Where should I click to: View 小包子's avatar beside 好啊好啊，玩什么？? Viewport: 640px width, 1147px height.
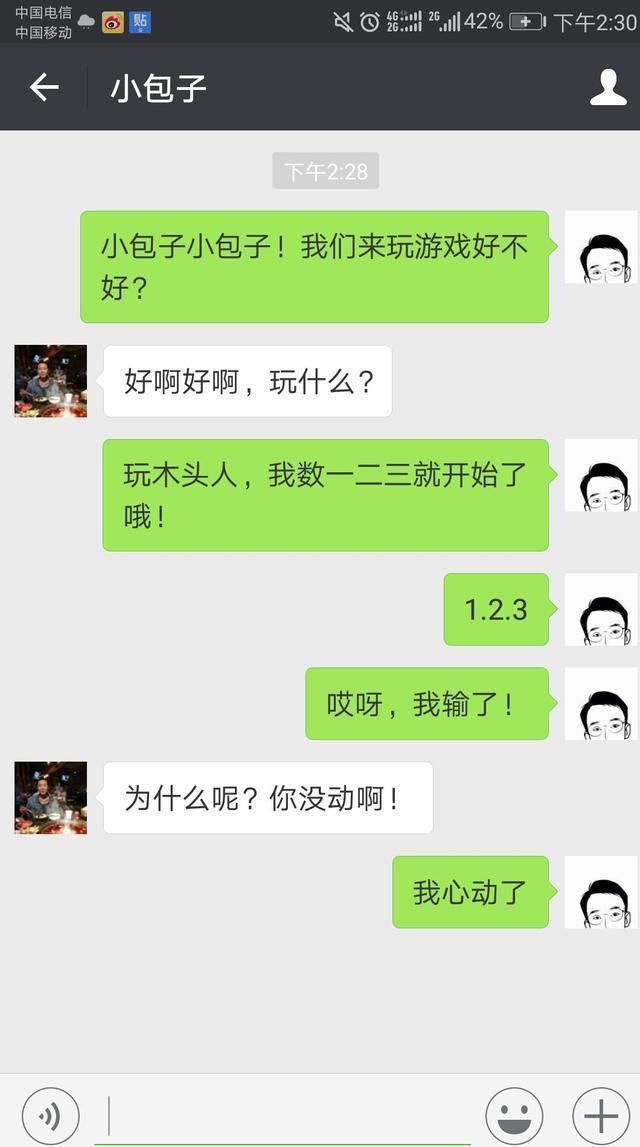[x=51, y=381]
